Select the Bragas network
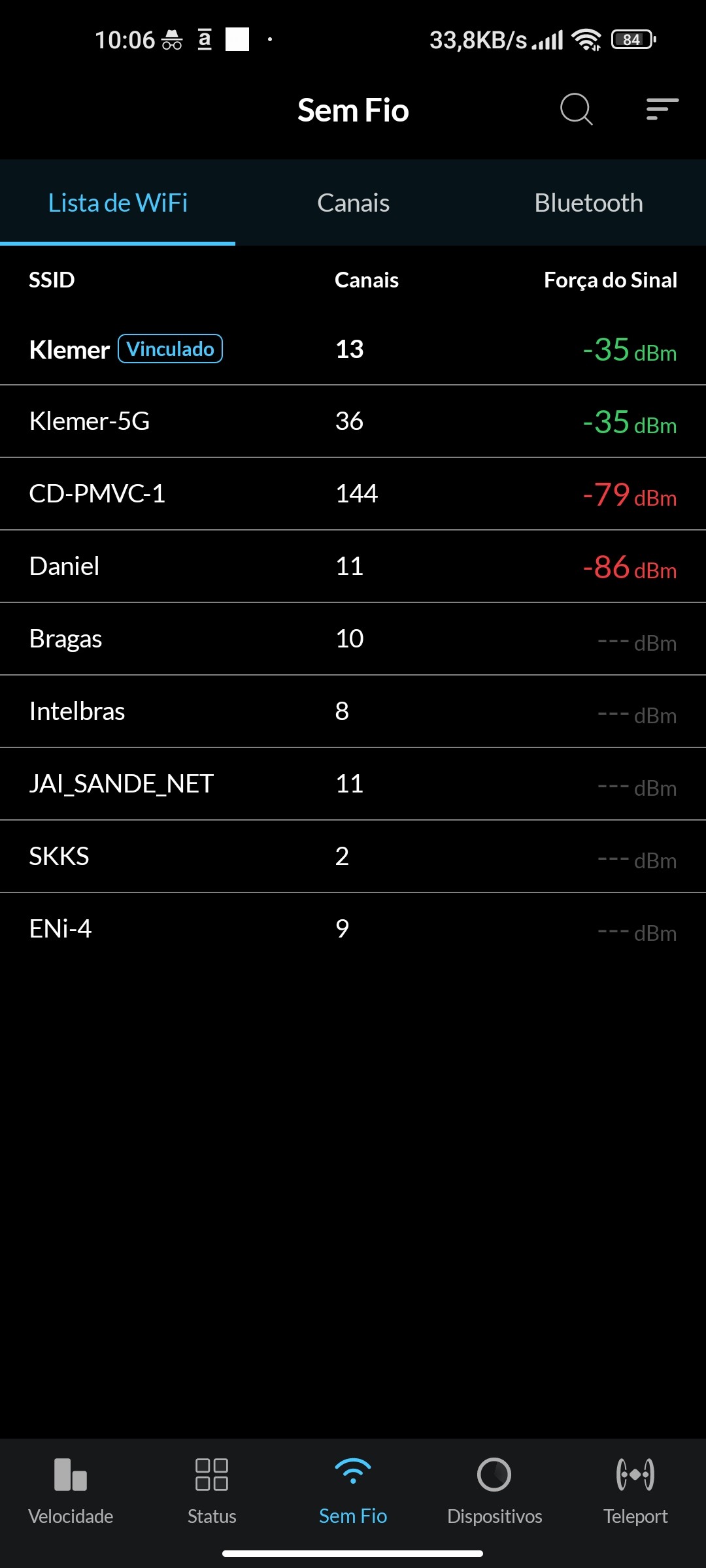 click(353, 639)
